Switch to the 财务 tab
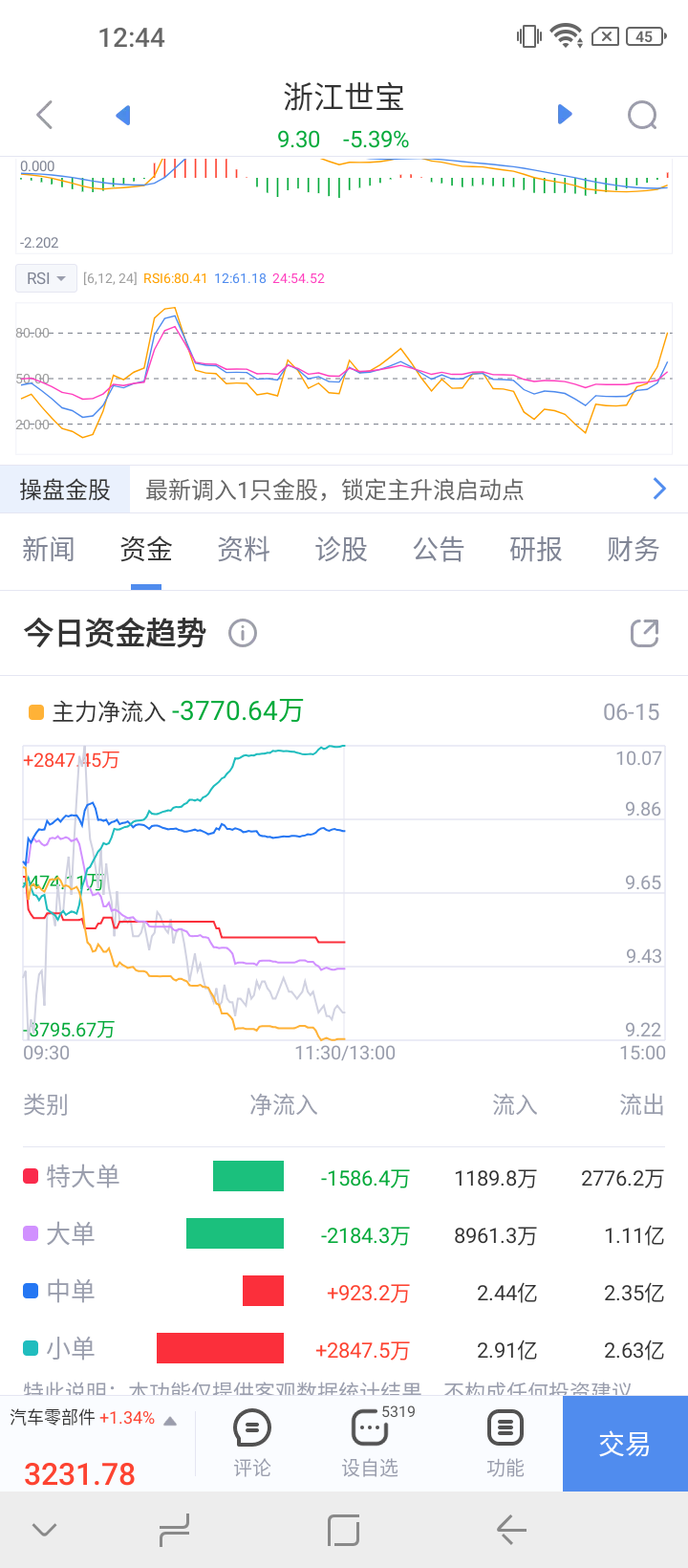 point(634,550)
